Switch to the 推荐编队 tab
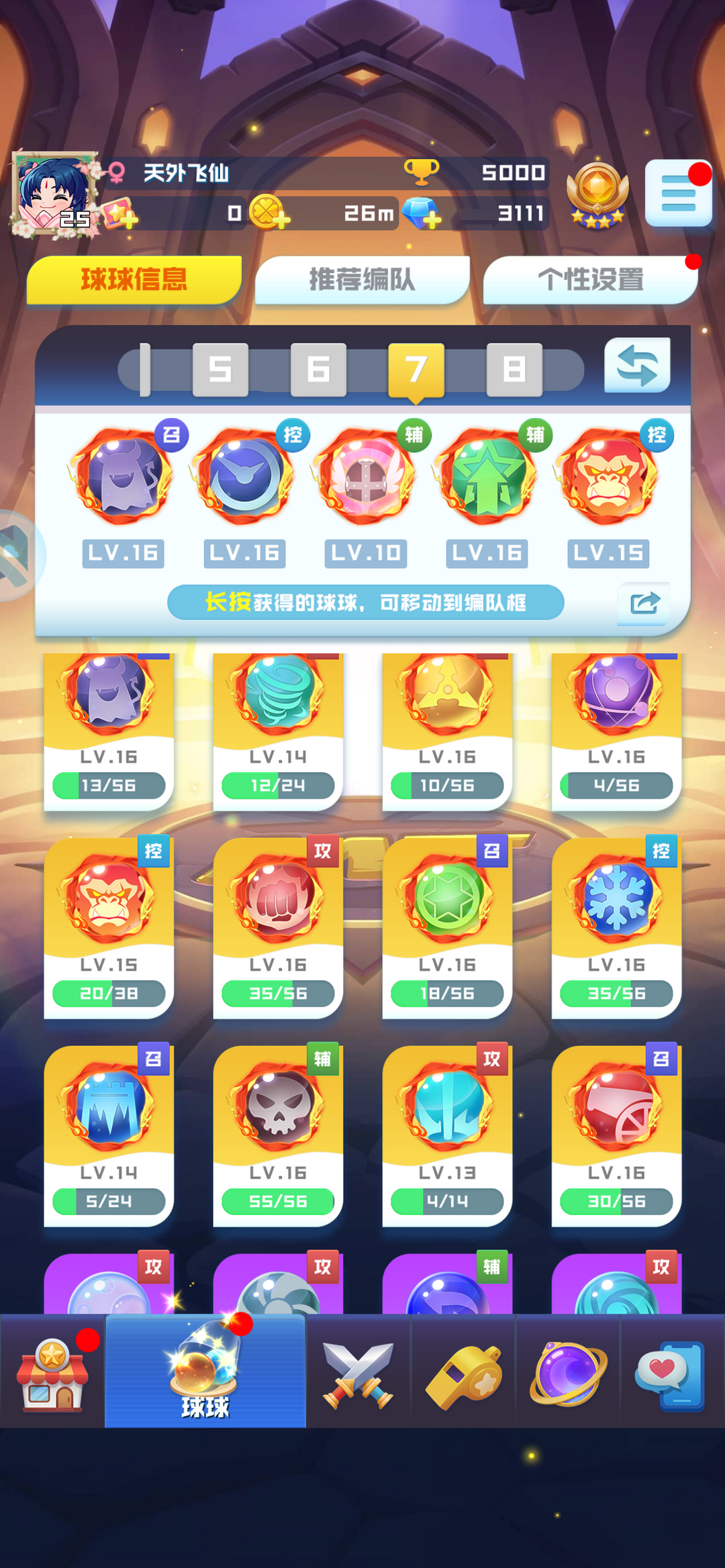 tap(362, 280)
